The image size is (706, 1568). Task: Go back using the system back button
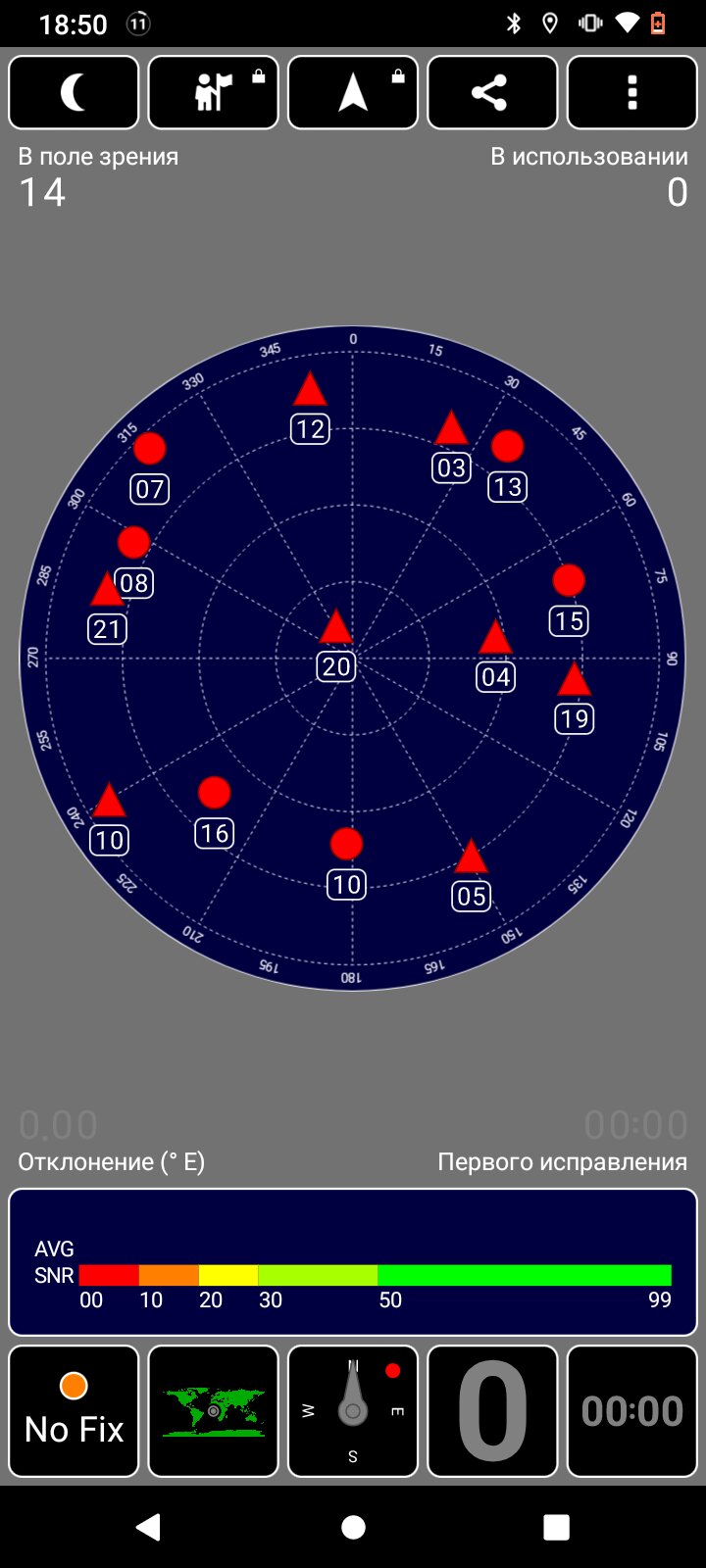[x=148, y=1527]
